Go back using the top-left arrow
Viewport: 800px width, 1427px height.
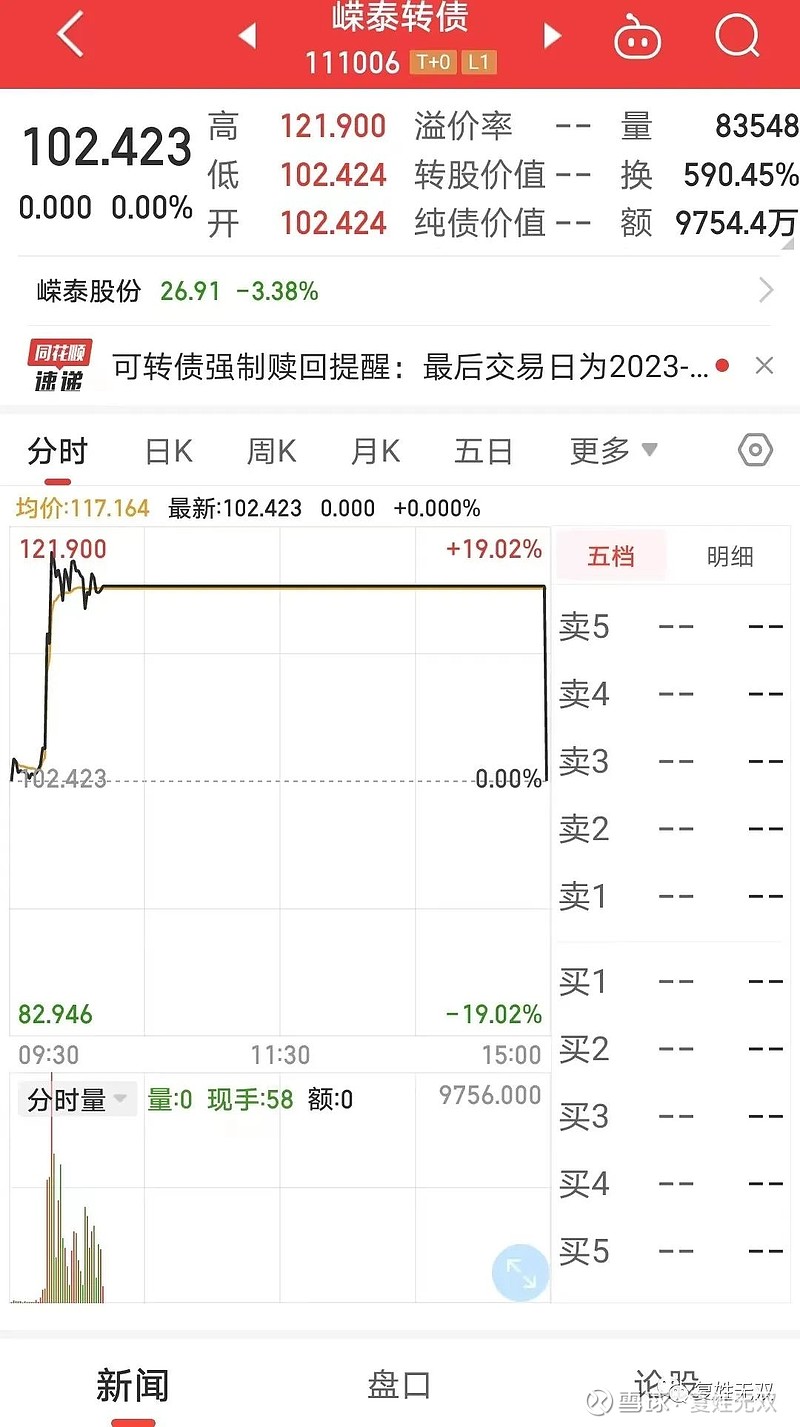pos(70,37)
